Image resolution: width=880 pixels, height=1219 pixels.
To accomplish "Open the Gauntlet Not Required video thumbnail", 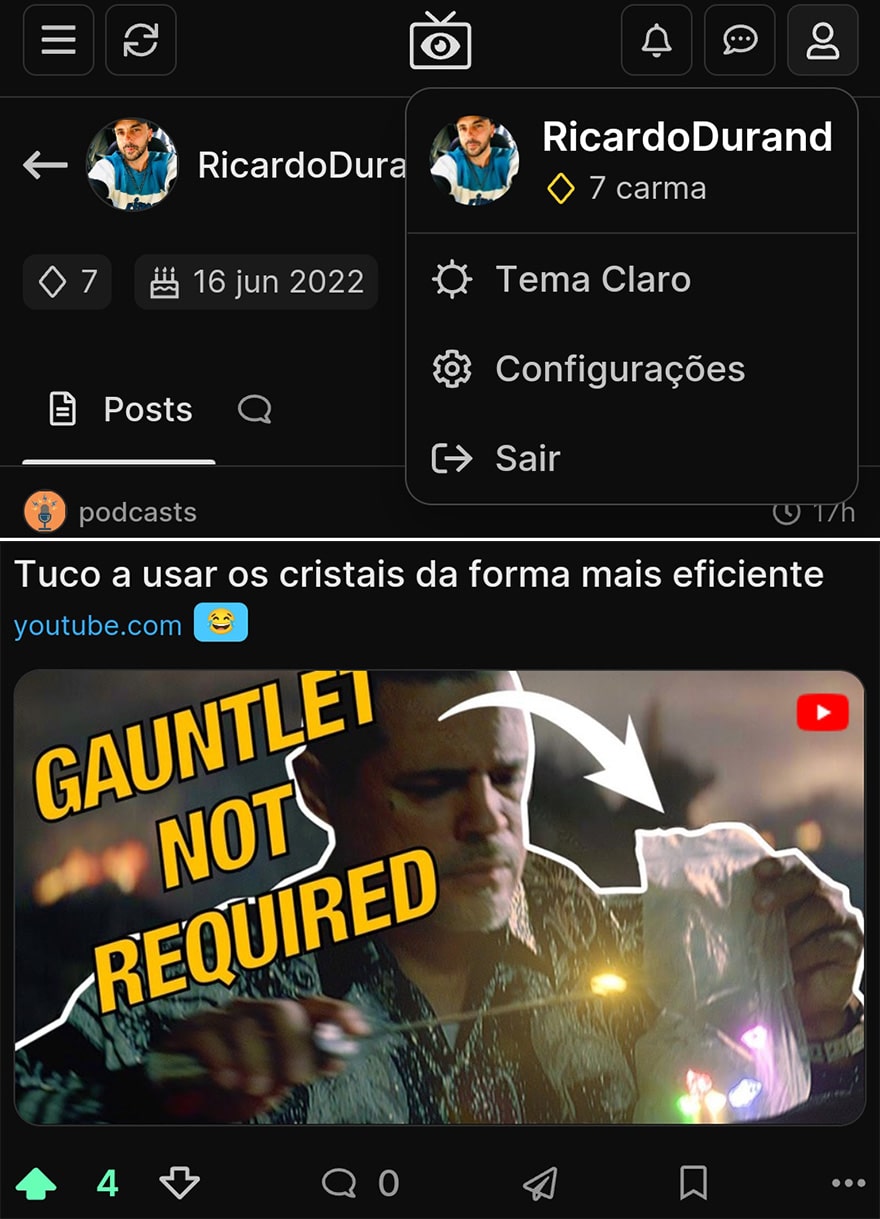I will 439,897.
